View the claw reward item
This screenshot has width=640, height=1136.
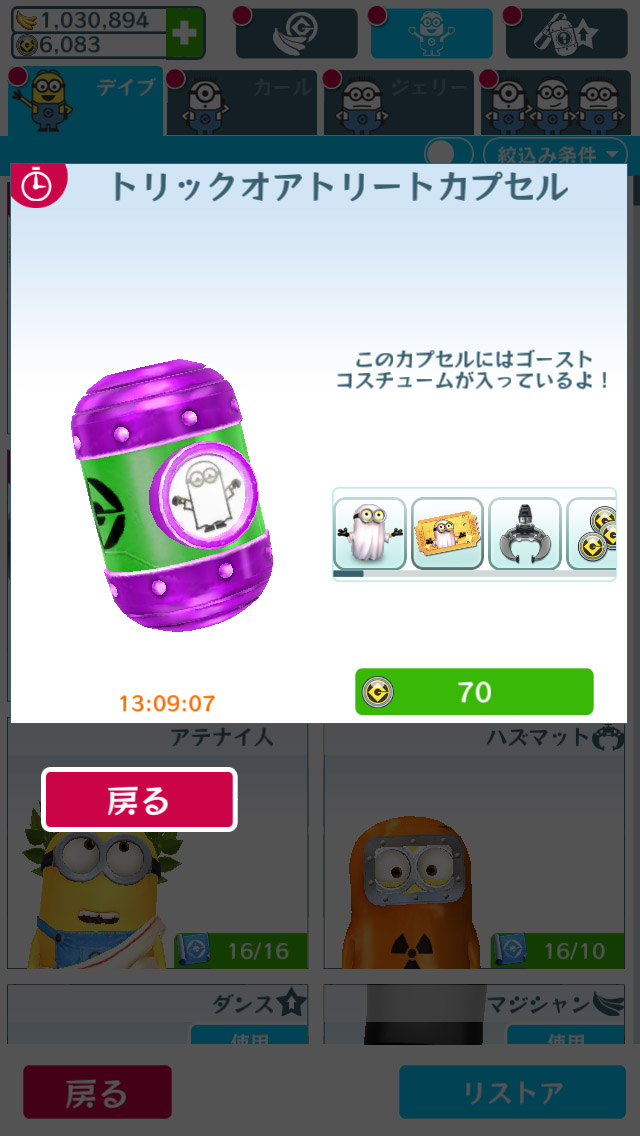point(524,533)
